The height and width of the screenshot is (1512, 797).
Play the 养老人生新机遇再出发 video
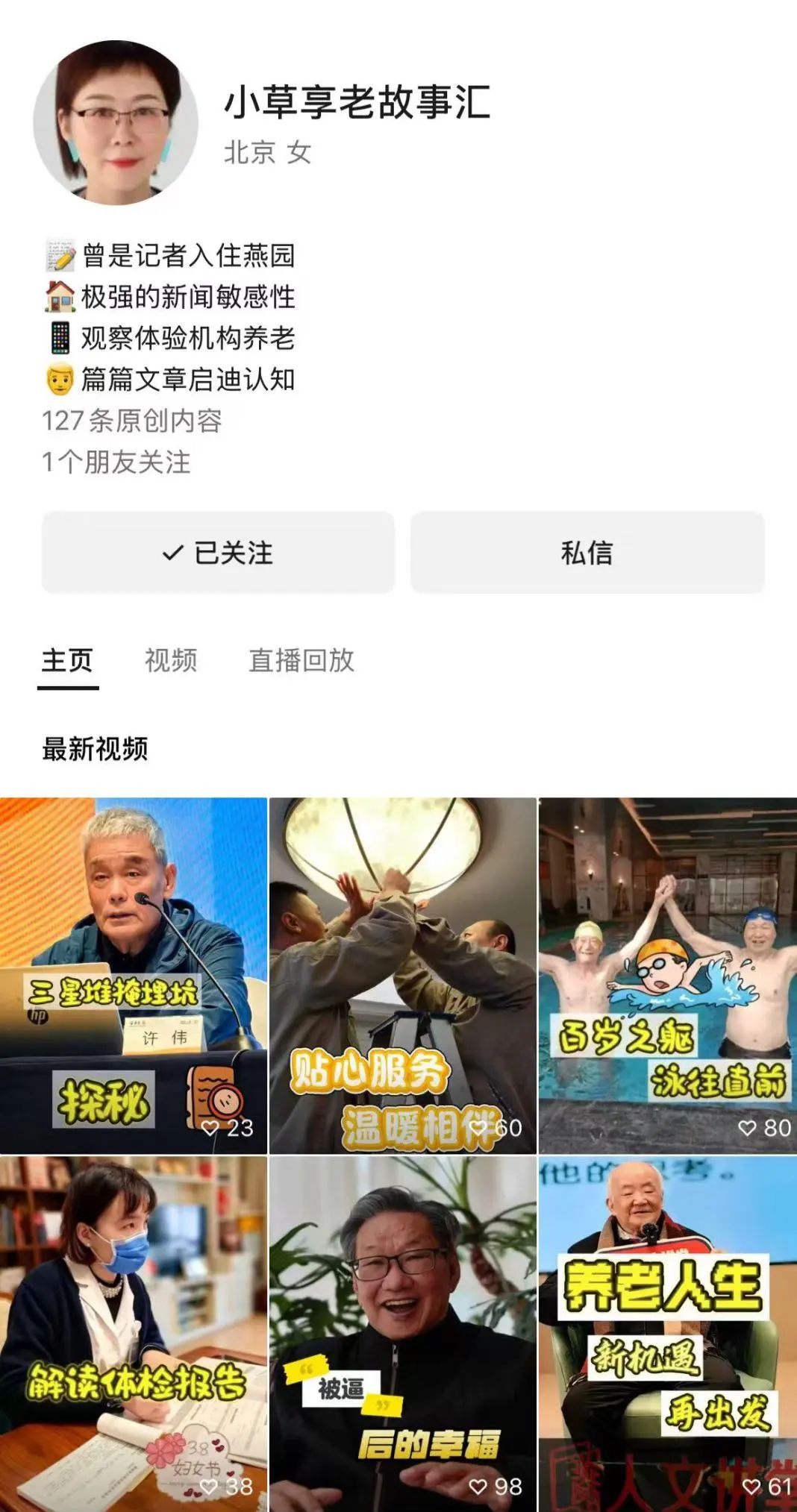tap(668, 1334)
